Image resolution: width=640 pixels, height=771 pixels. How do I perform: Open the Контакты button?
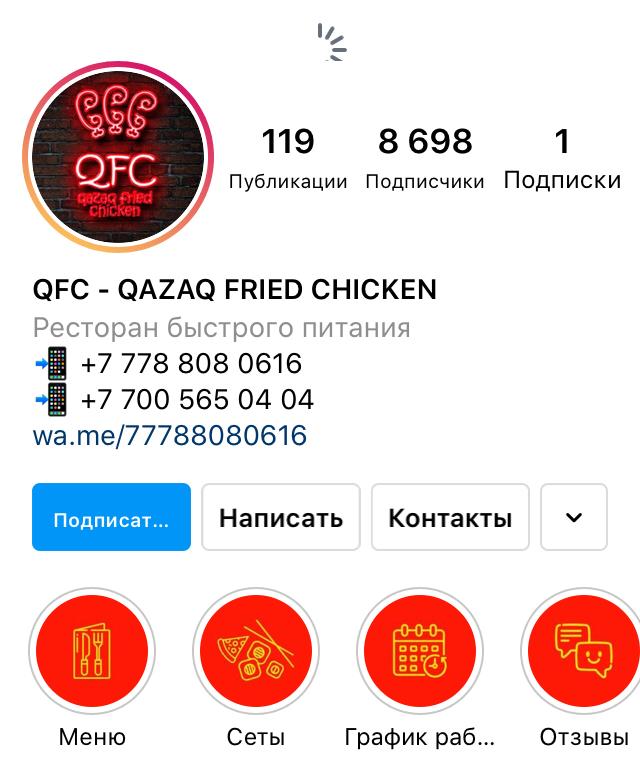(450, 517)
